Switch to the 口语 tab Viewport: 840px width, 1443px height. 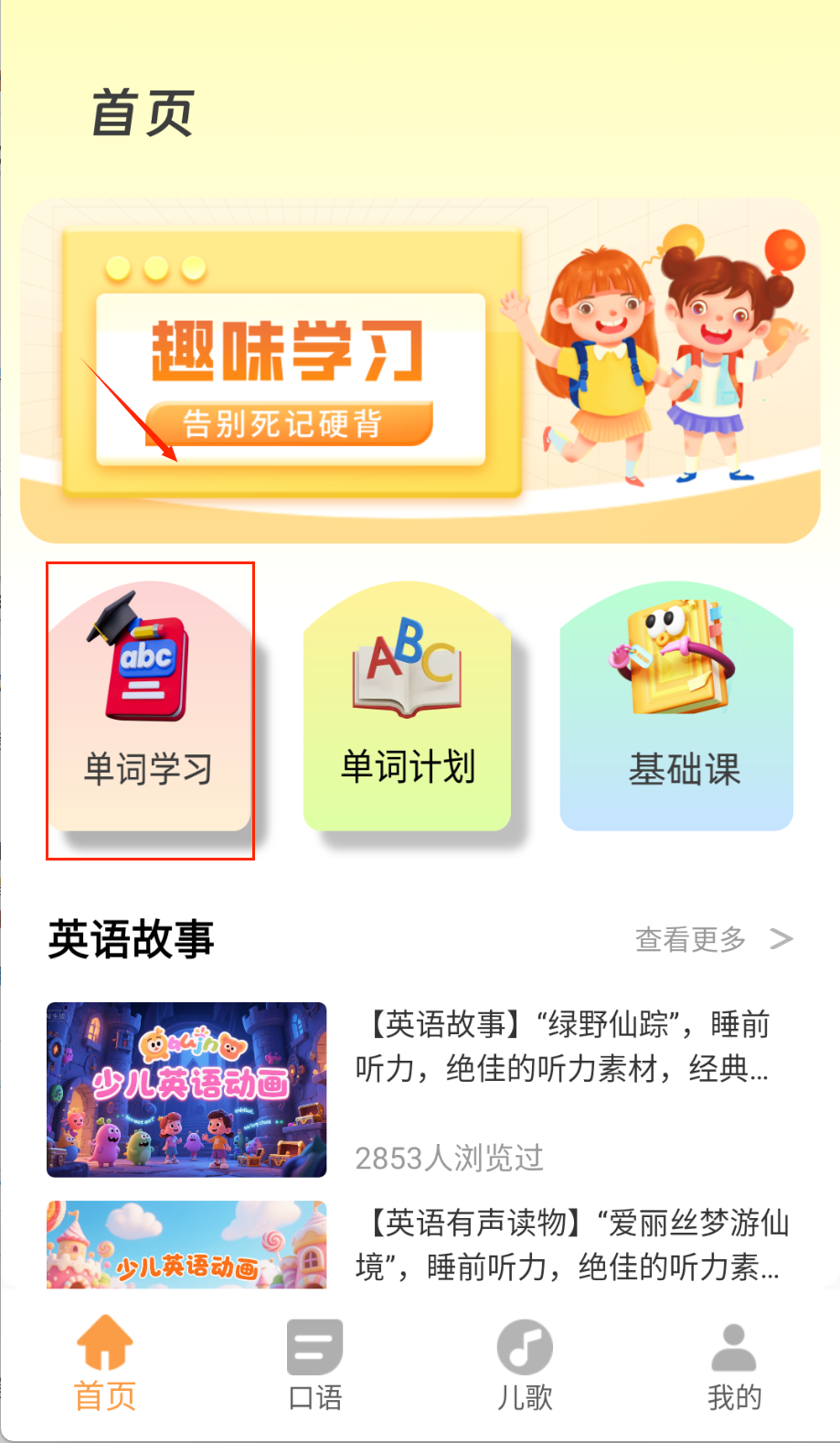314,1363
